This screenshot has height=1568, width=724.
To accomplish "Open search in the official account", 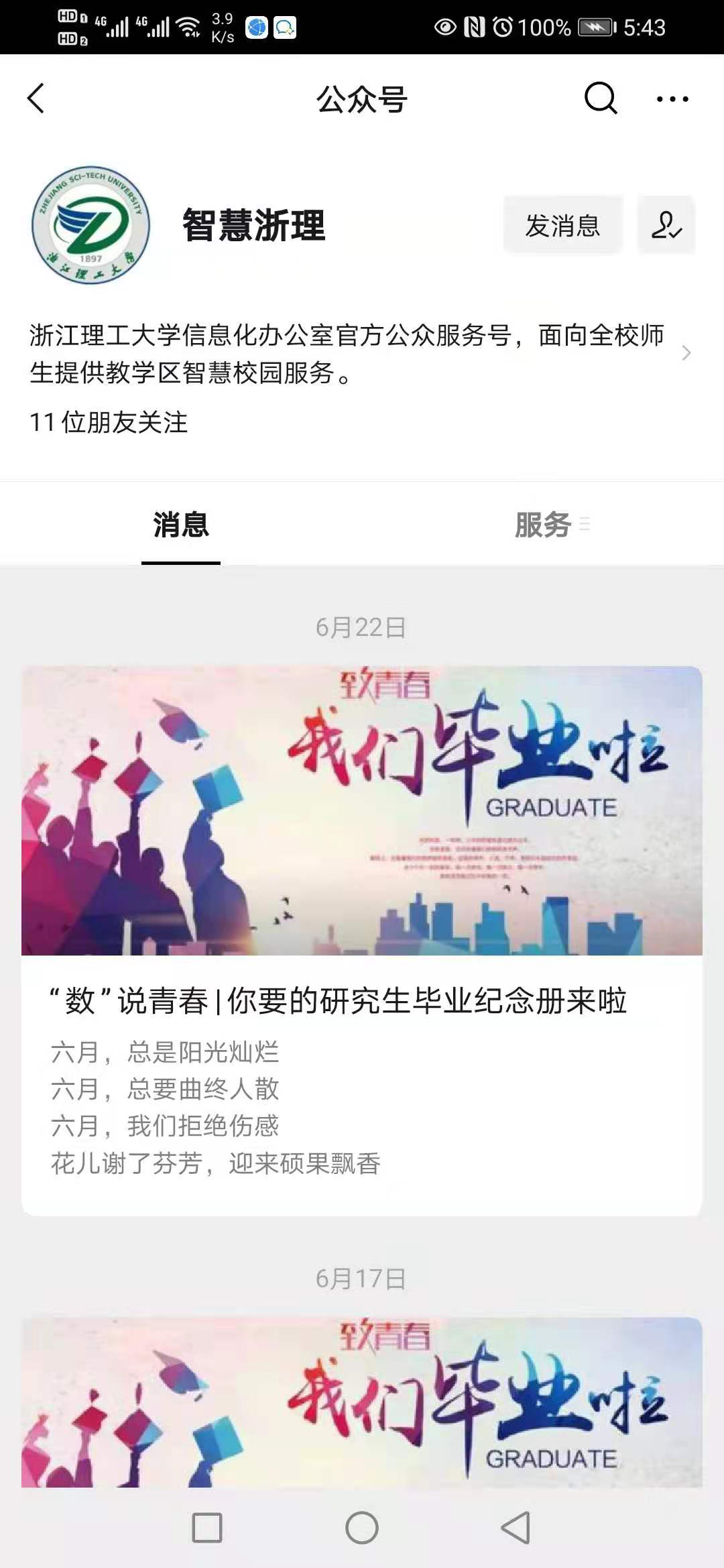I will [600, 99].
